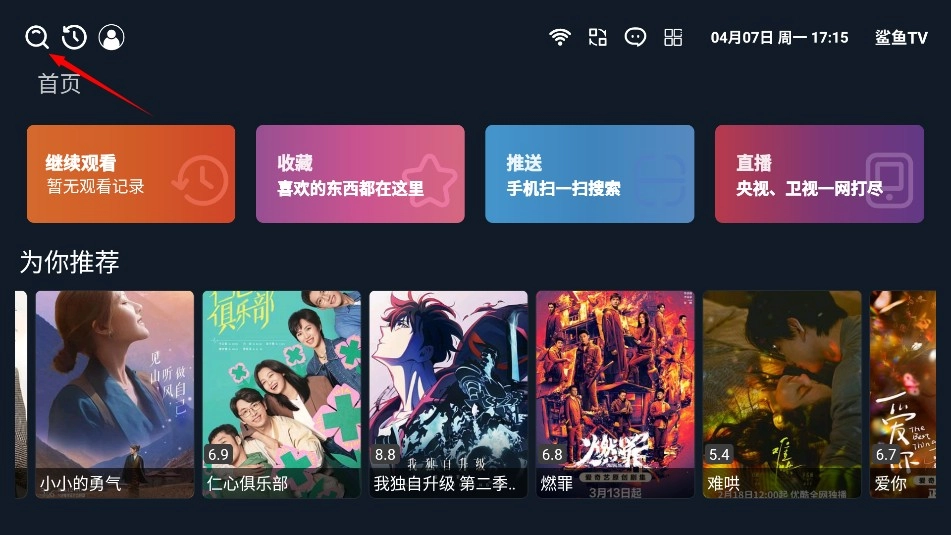Open the drama 燃罪

[x=615, y=394]
